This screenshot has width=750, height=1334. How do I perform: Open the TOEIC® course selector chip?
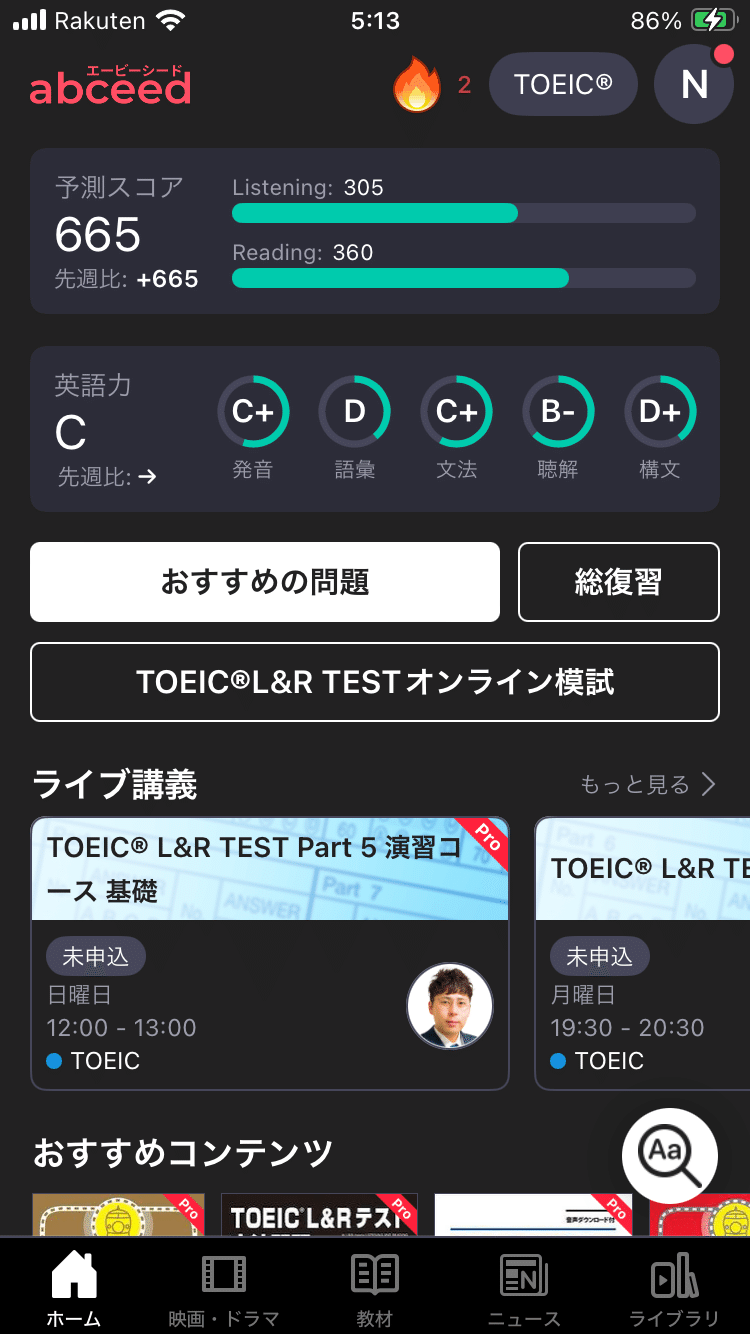point(563,85)
